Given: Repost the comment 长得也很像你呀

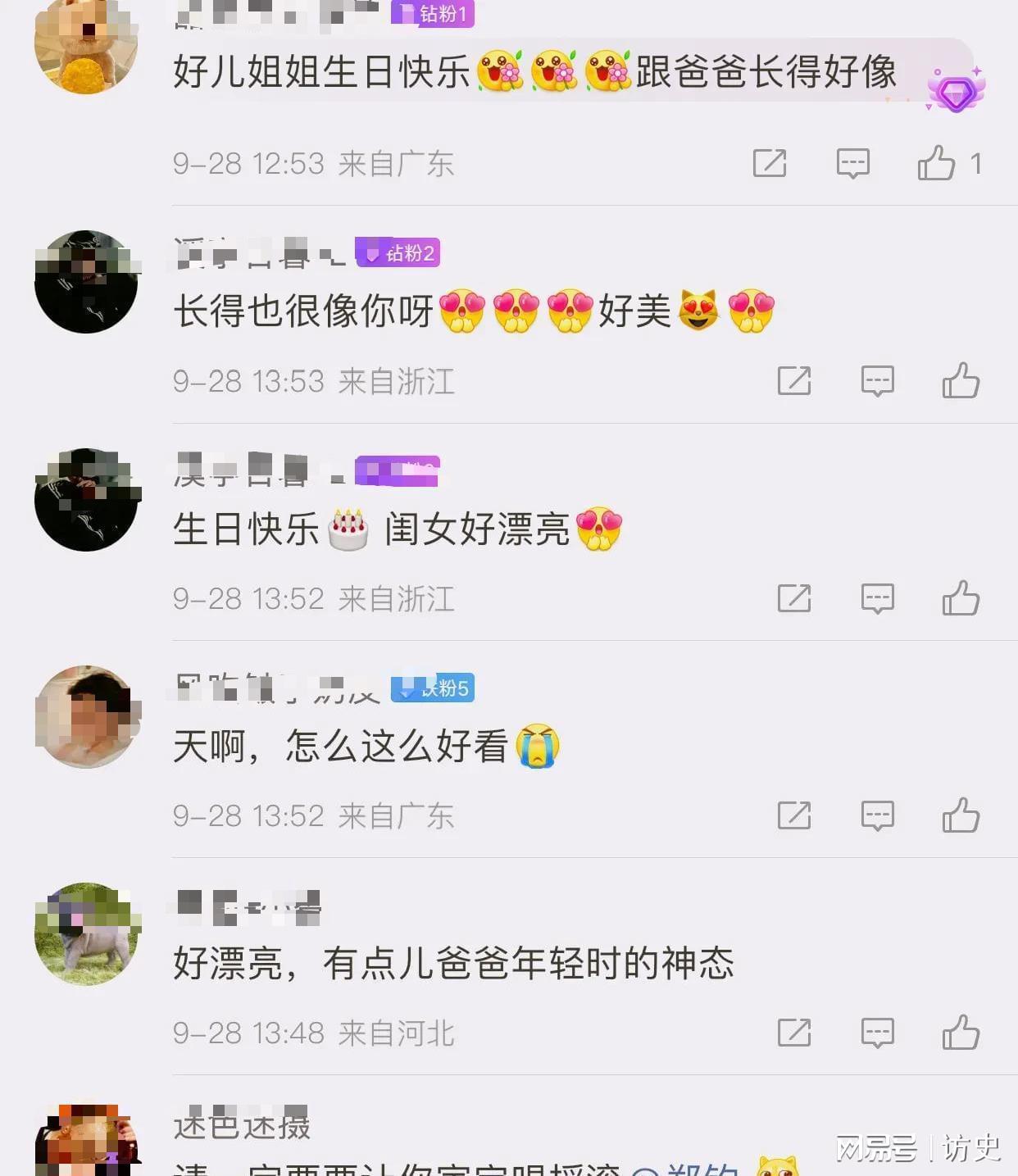Looking at the screenshot, I should (x=793, y=381).
